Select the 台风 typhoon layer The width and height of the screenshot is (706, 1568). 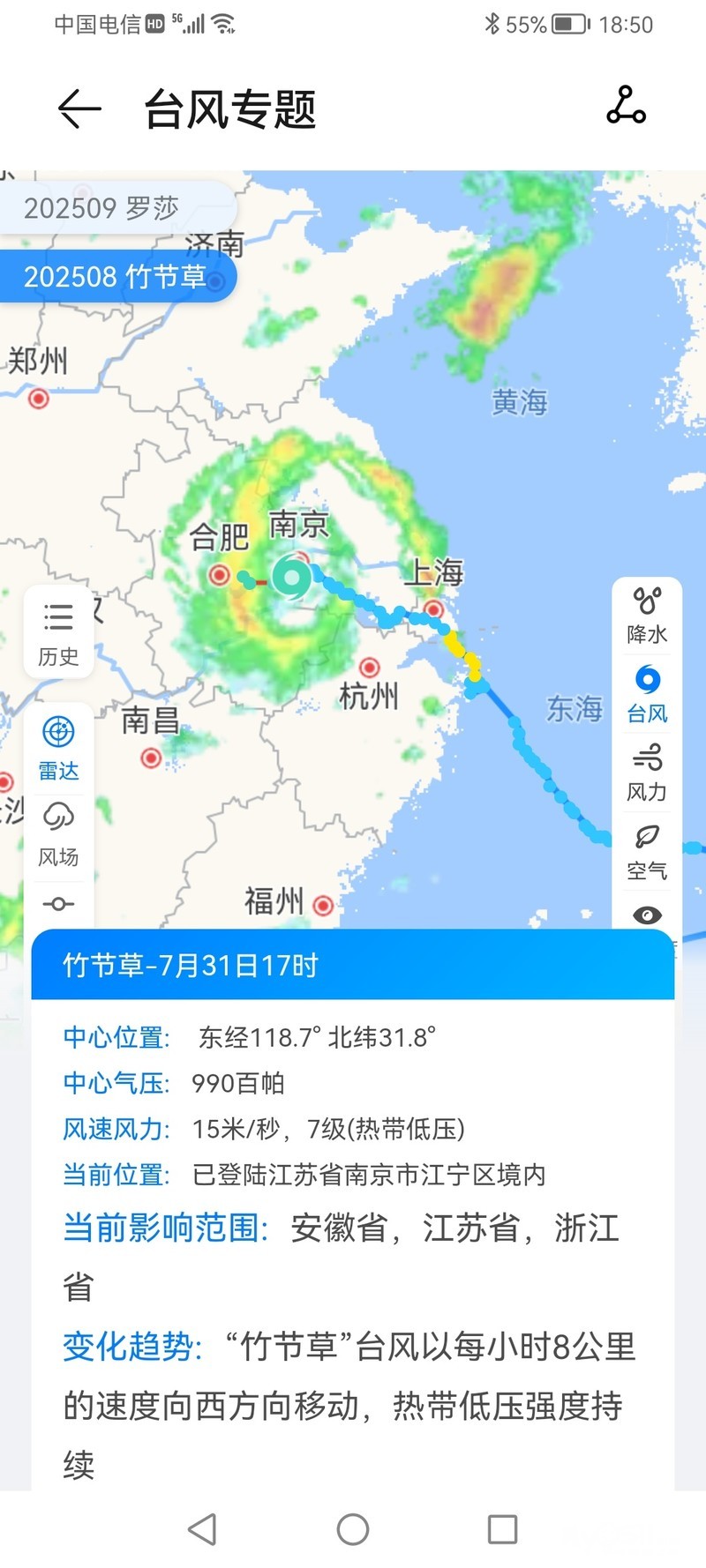pos(647,694)
